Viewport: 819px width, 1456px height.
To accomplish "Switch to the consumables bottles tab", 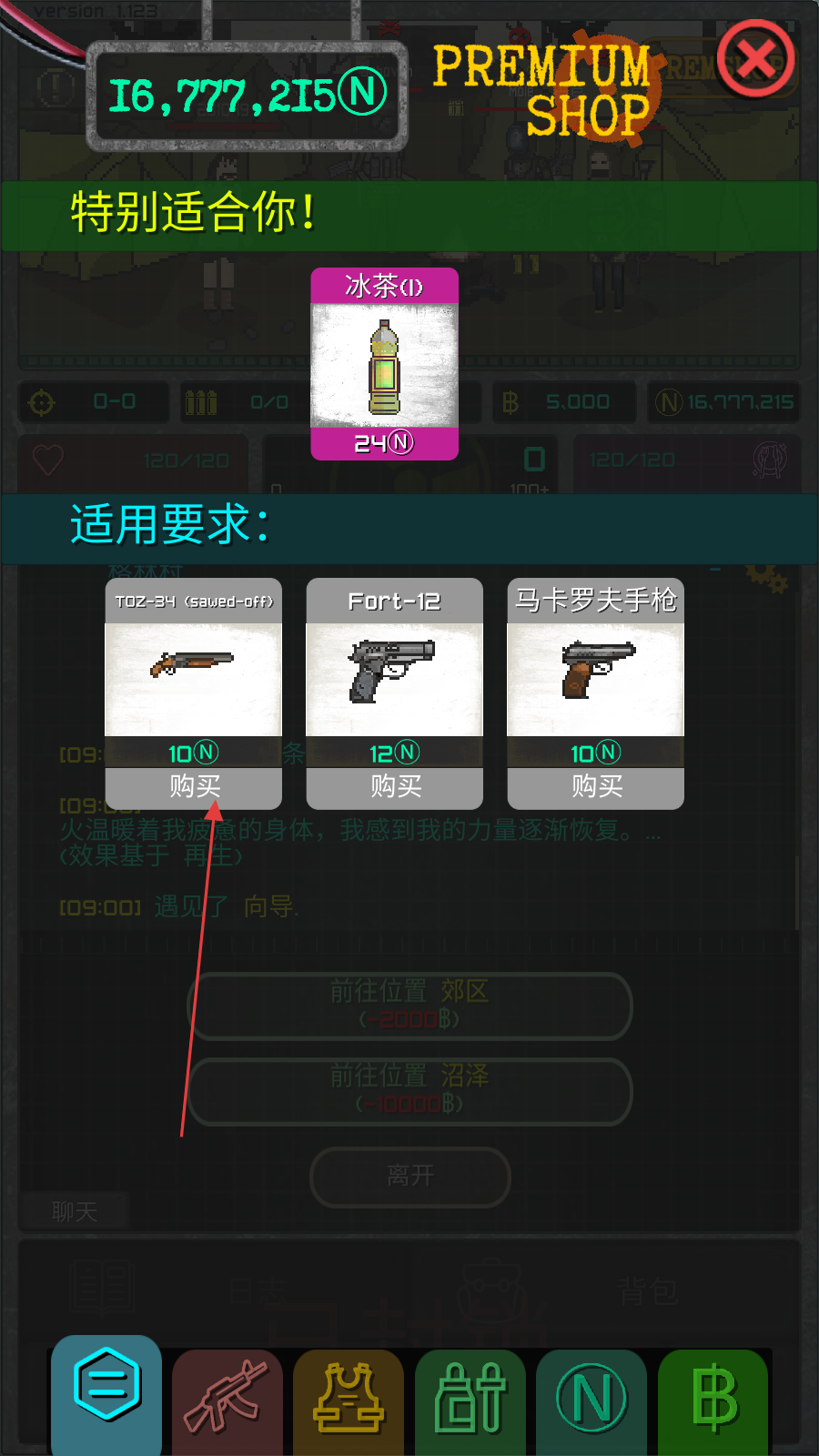I will tap(470, 1400).
